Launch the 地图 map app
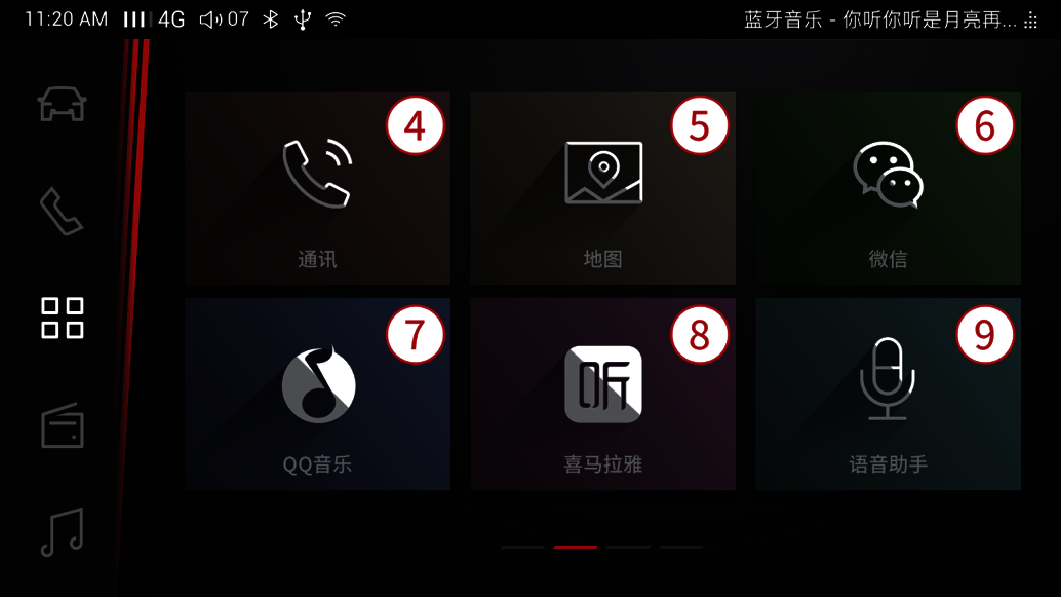1061x598 pixels. coord(602,189)
